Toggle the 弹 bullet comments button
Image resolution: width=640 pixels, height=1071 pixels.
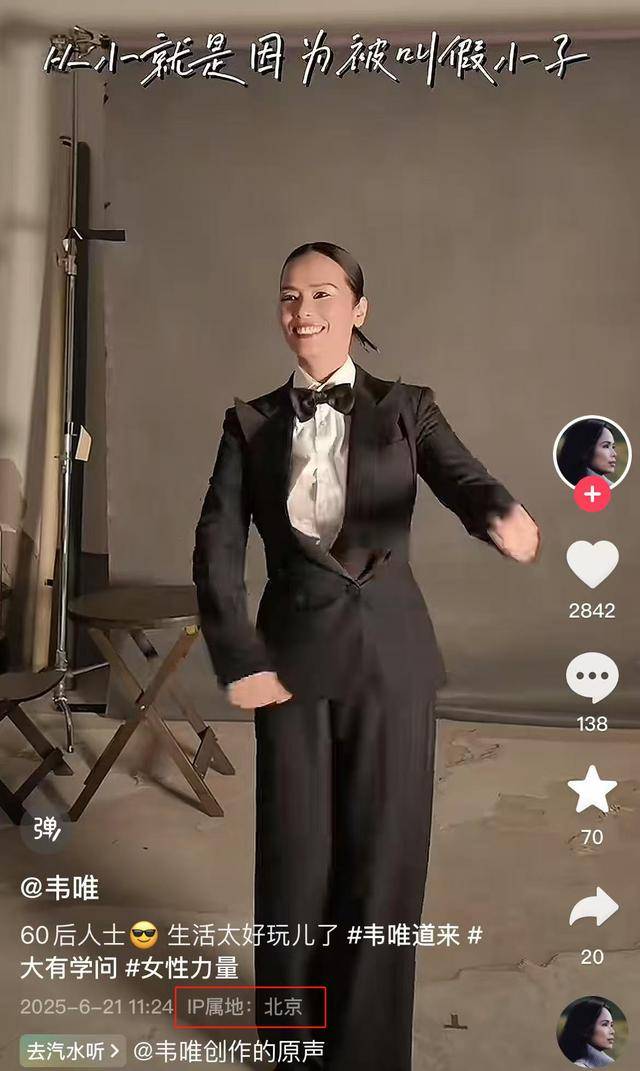coord(46,829)
